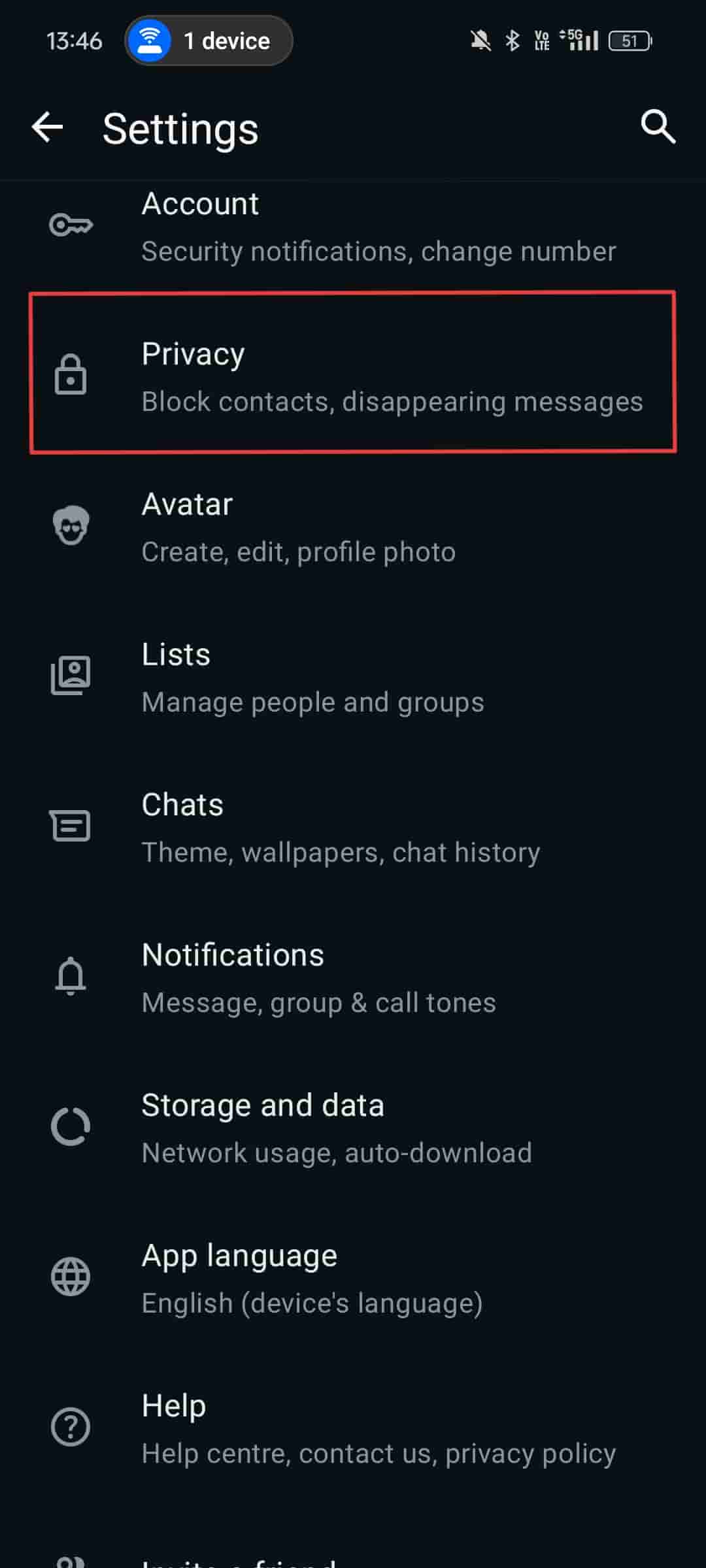The height and width of the screenshot is (1568, 706).
Task: Open Chats settings
Action: point(353,828)
